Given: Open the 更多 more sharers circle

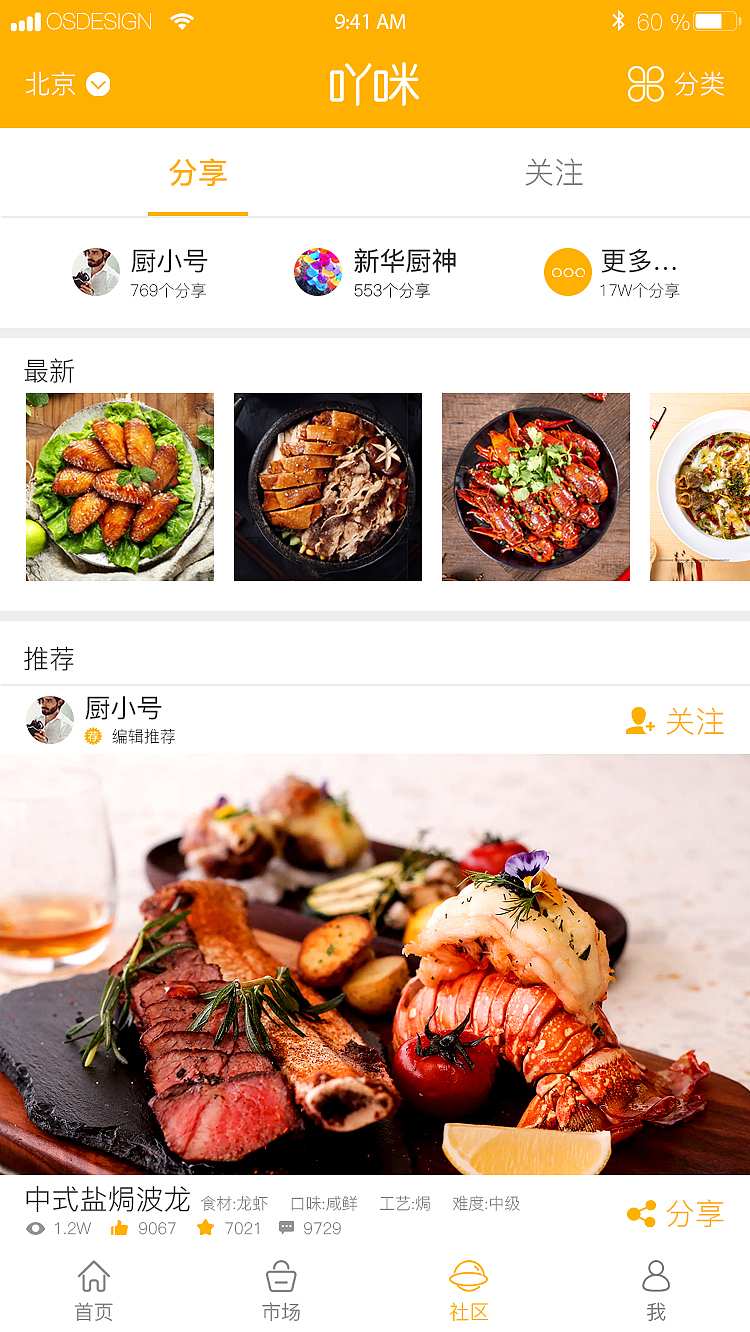Looking at the screenshot, I should (568, 272).
